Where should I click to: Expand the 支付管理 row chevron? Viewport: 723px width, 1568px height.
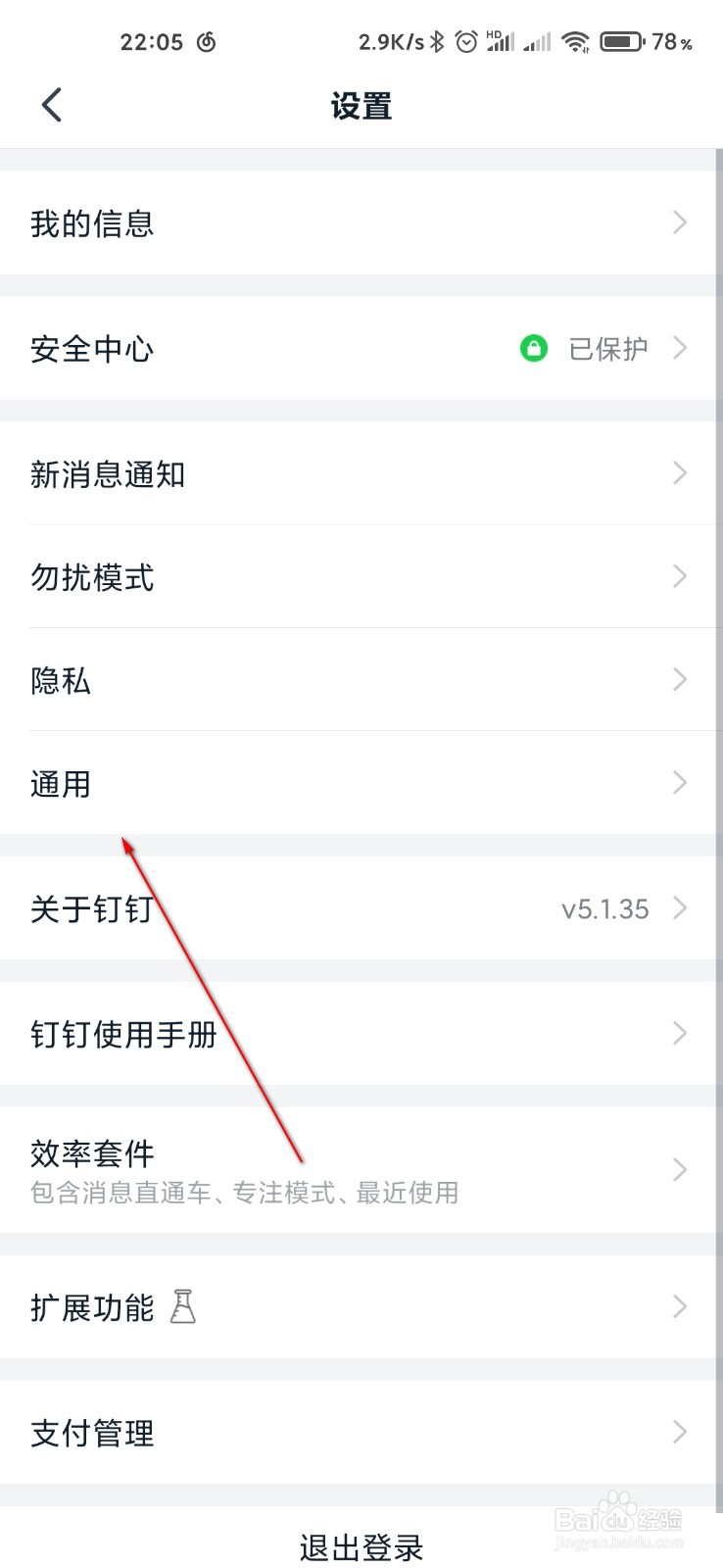point(680,1433)
